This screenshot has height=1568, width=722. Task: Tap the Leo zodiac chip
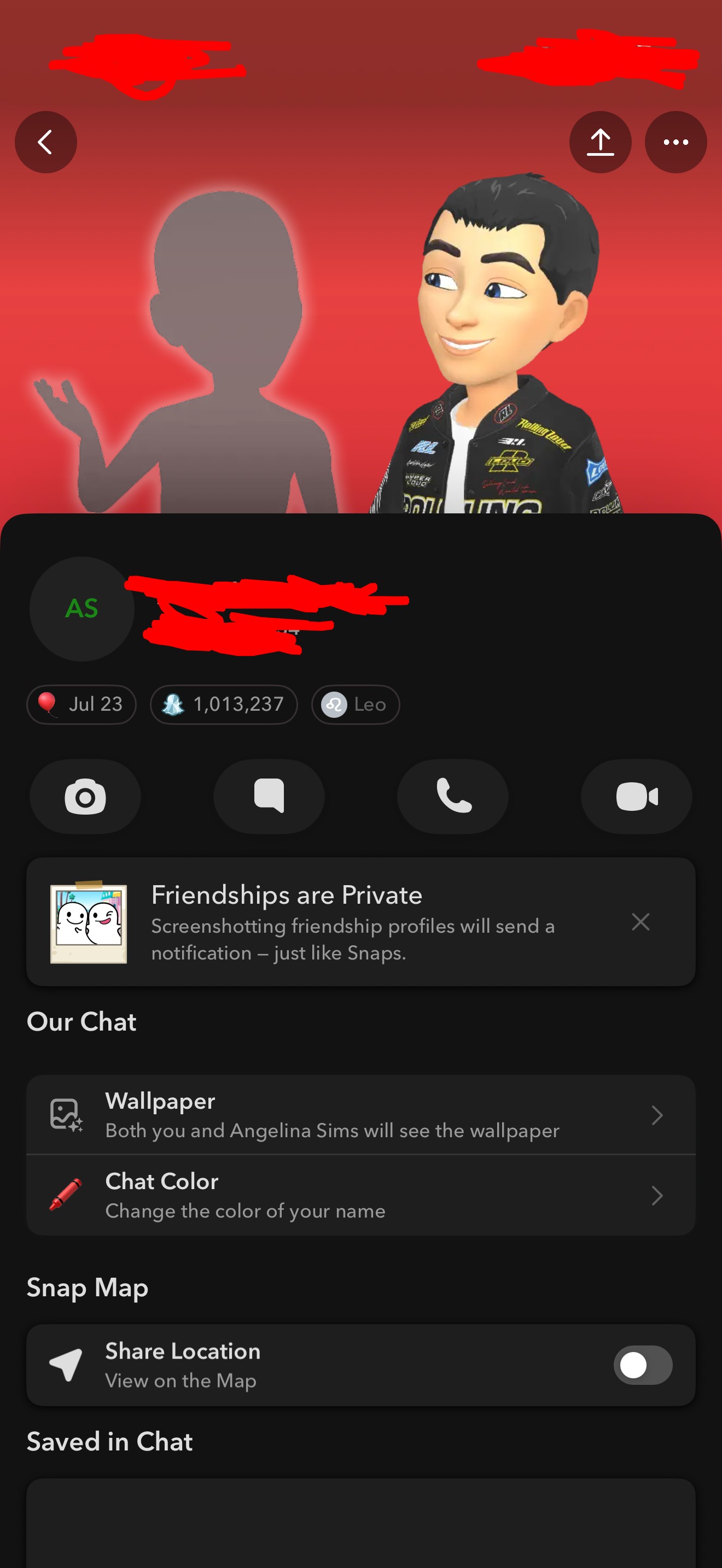pyautogui.click(x=356, y=704)
